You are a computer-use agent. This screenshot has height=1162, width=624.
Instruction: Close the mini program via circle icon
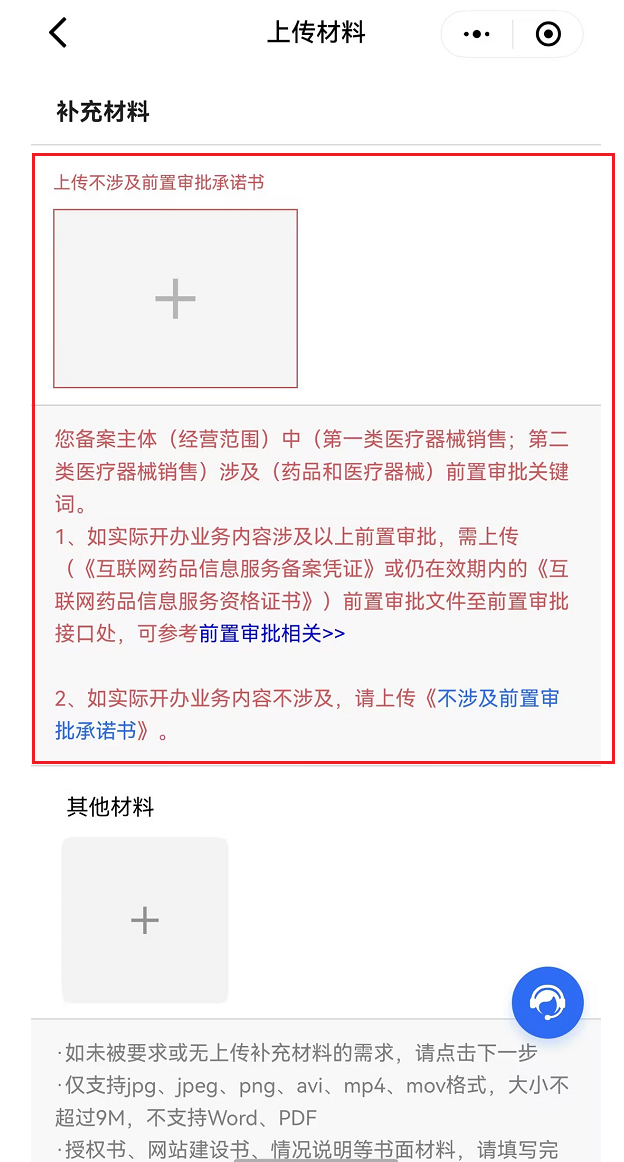coord(548,34)
